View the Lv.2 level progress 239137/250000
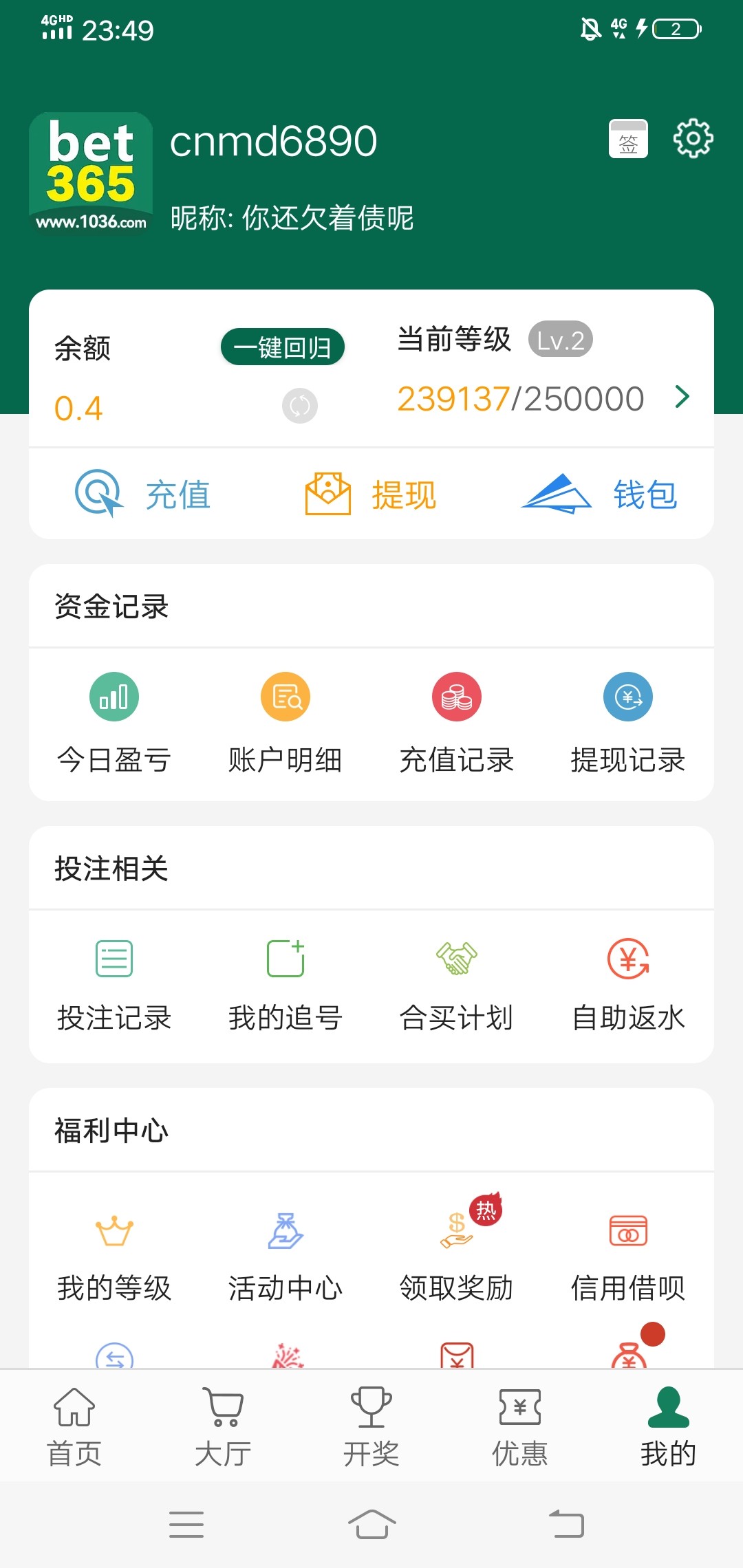This screenshot has height=1568, width=743. coord(521,398)
